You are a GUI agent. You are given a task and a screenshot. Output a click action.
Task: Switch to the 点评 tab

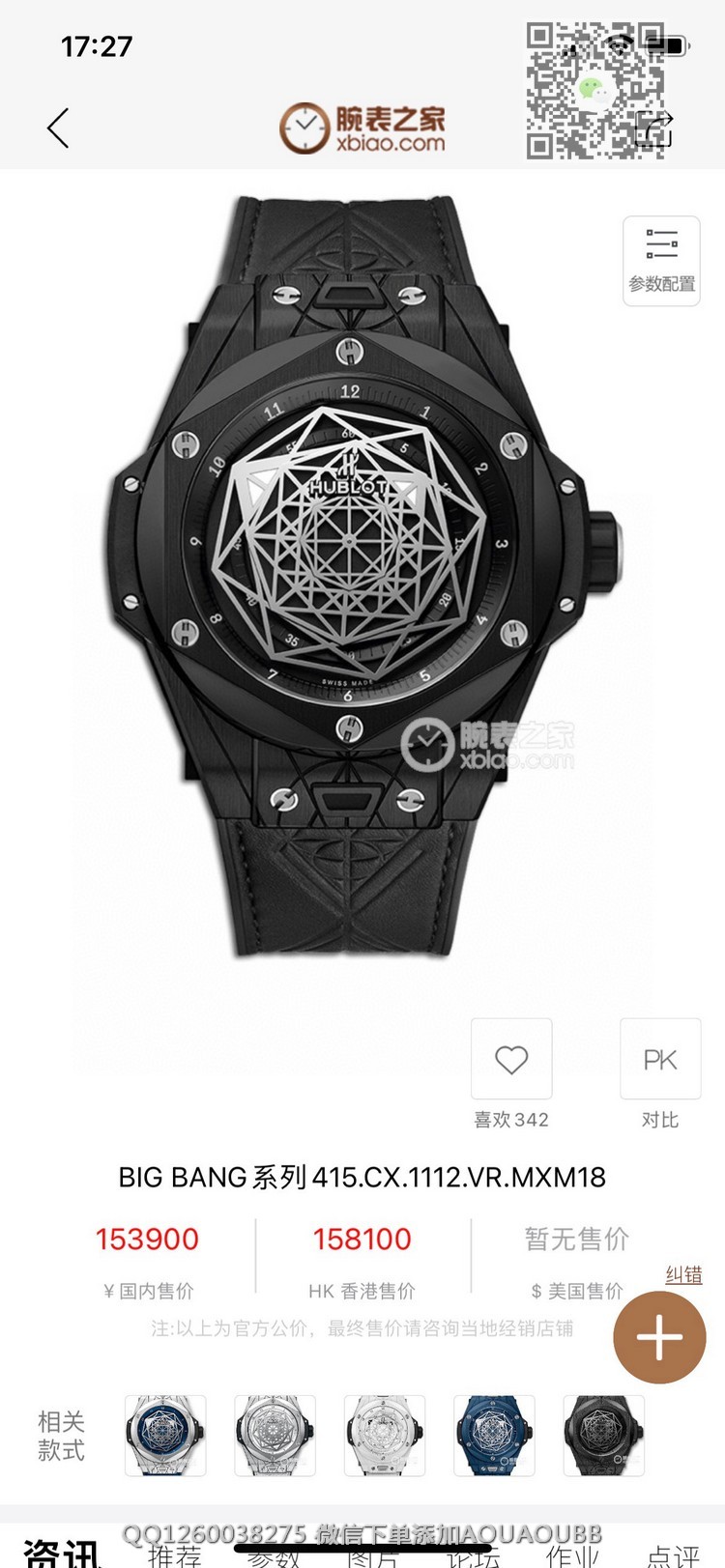click(673, 1554)
